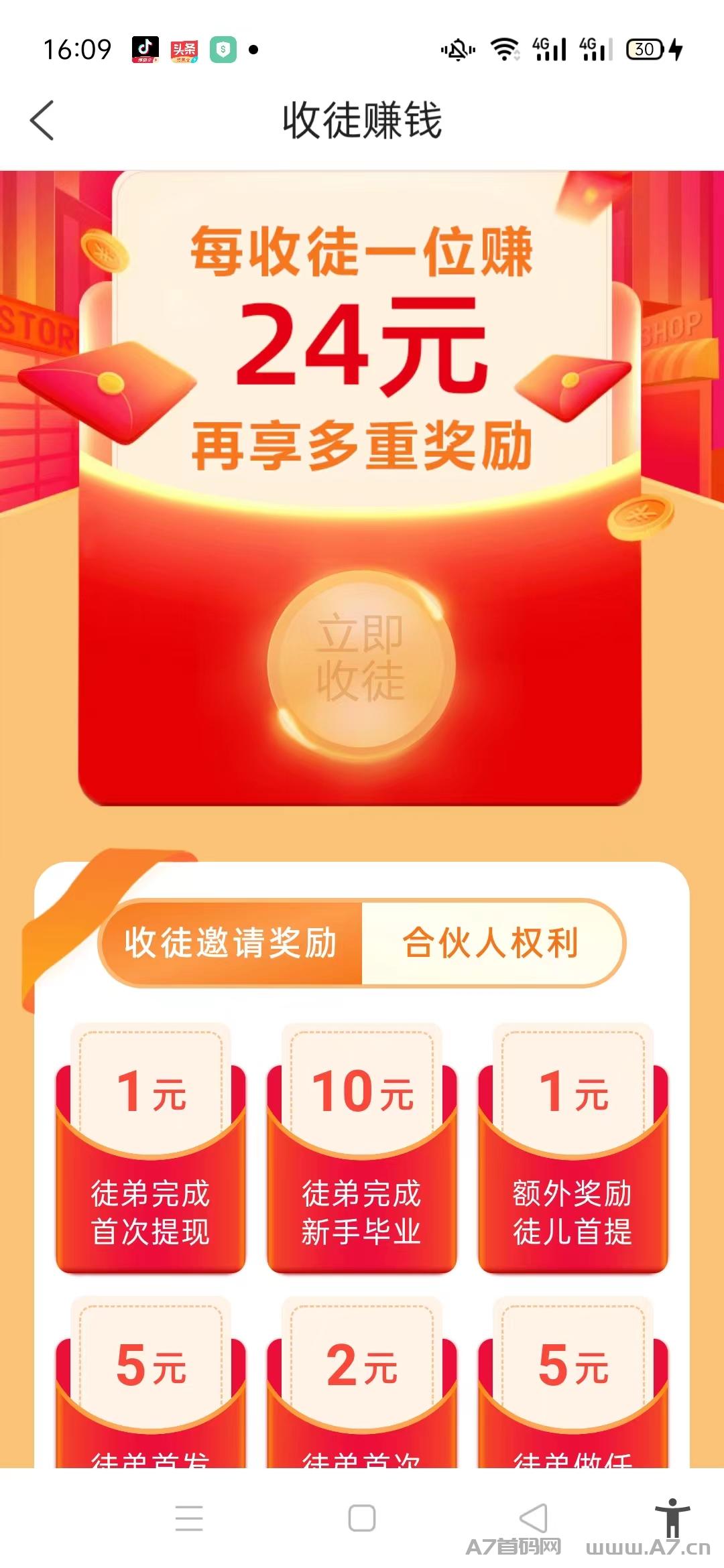Go back from the 收徒赚钱 page

click(42, 121)
